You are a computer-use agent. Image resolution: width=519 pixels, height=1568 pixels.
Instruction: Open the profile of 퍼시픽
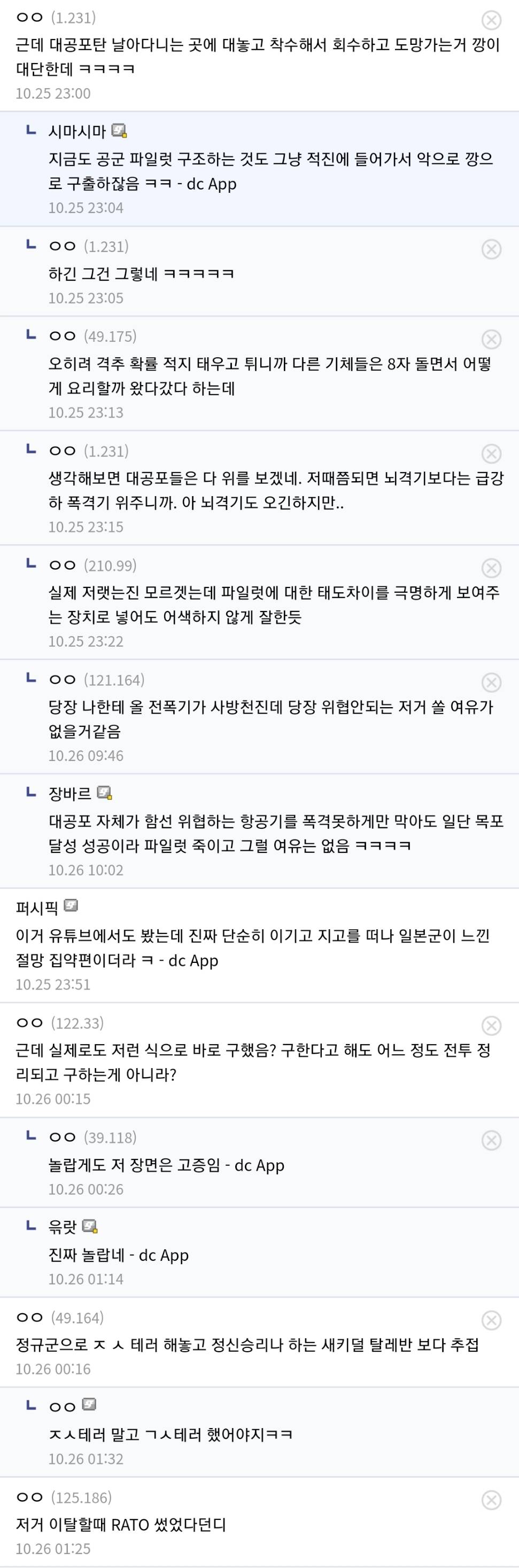click(x=71, y=906)
